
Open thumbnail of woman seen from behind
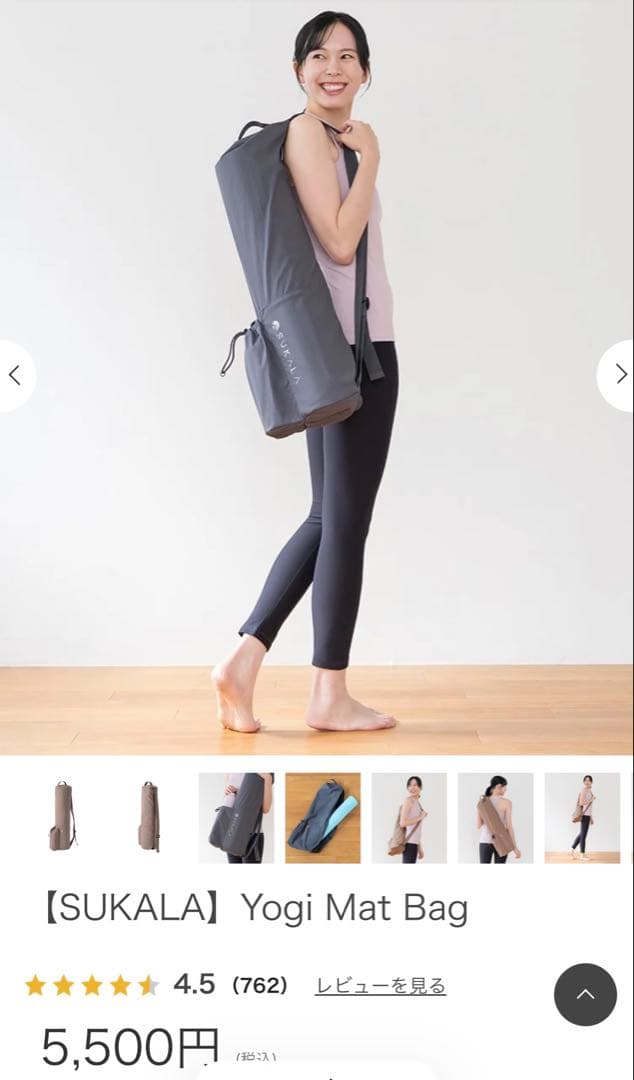[x=495, y=817]
